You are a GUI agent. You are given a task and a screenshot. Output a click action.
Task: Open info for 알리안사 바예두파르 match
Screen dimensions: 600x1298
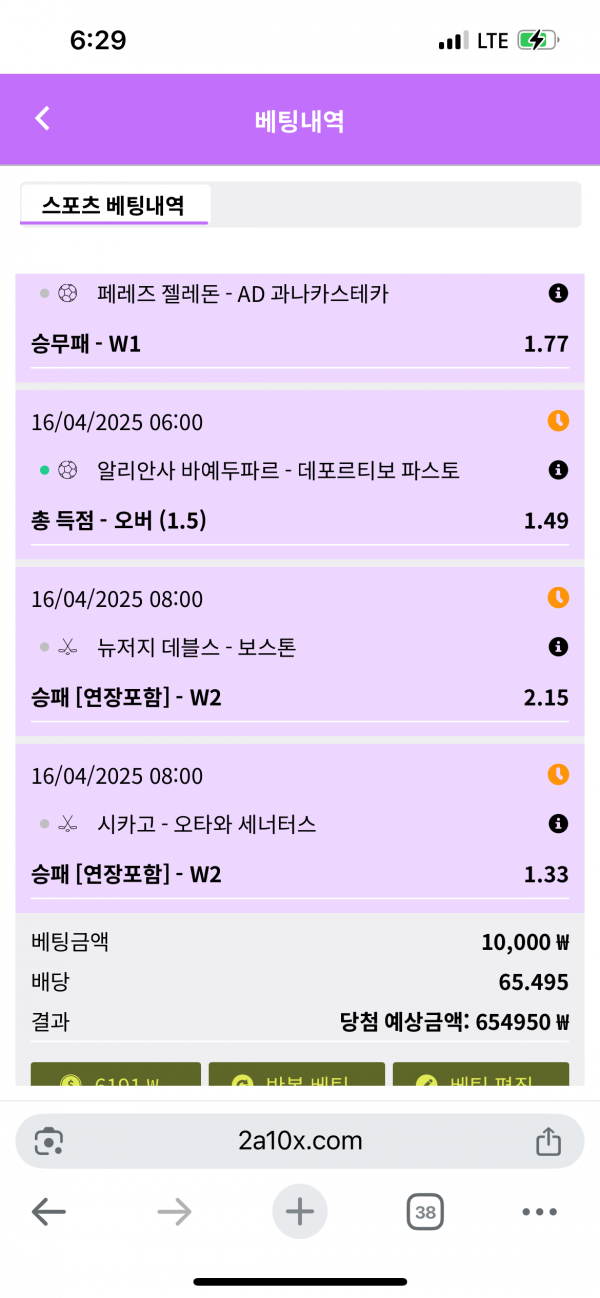tap(558, 470)
